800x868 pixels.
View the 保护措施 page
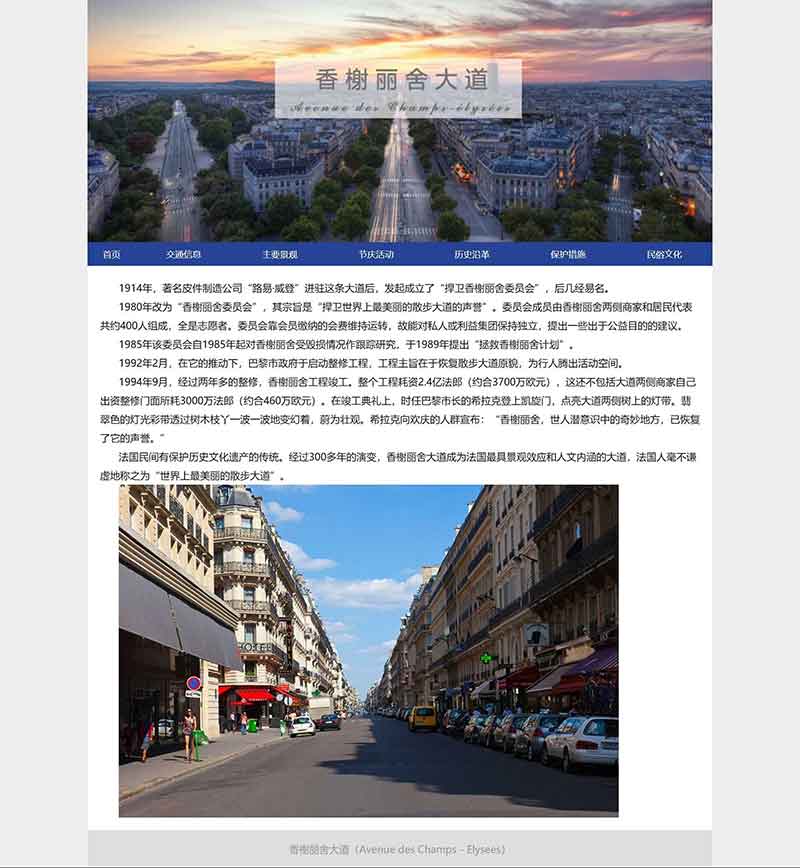pos(568,254)
